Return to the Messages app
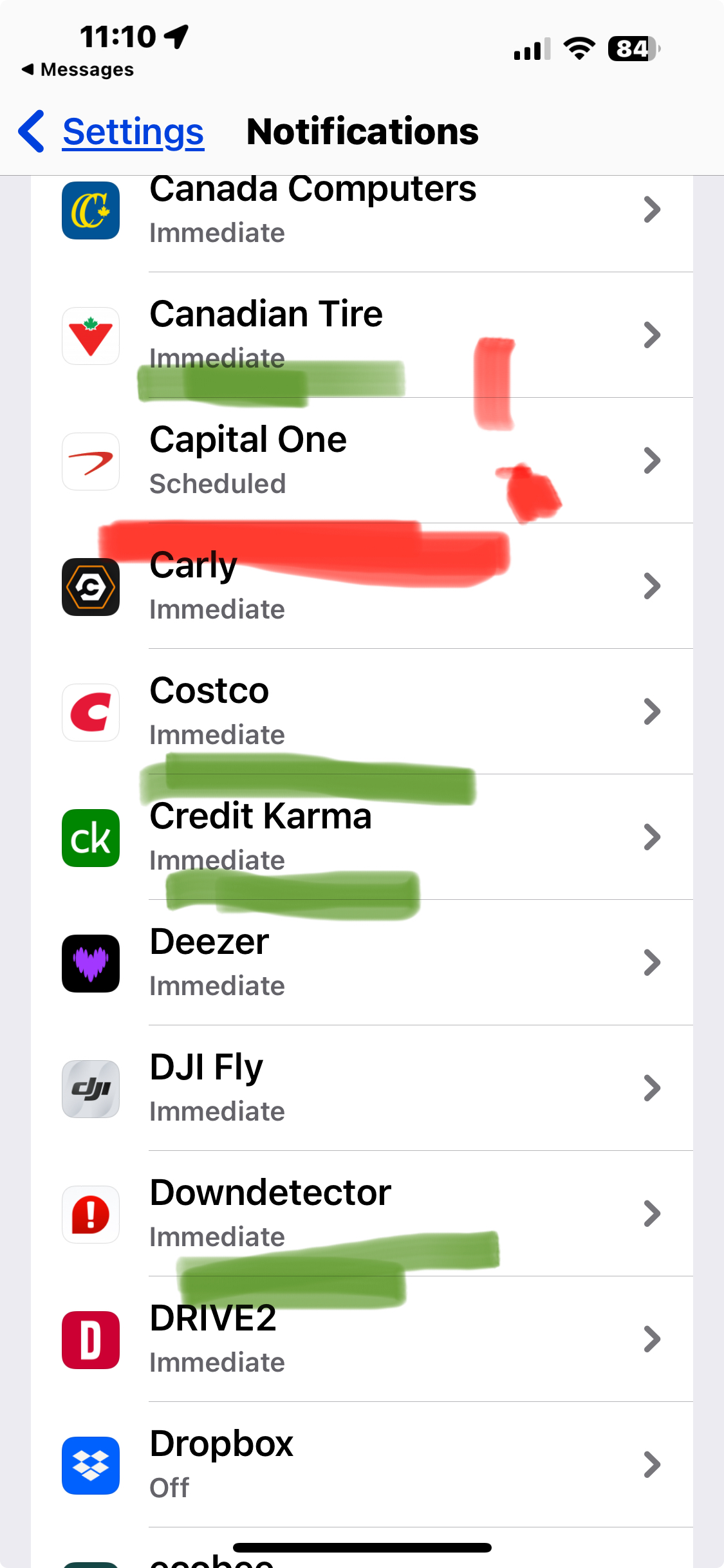This screenshot has width=724, height=1568. 77,70
